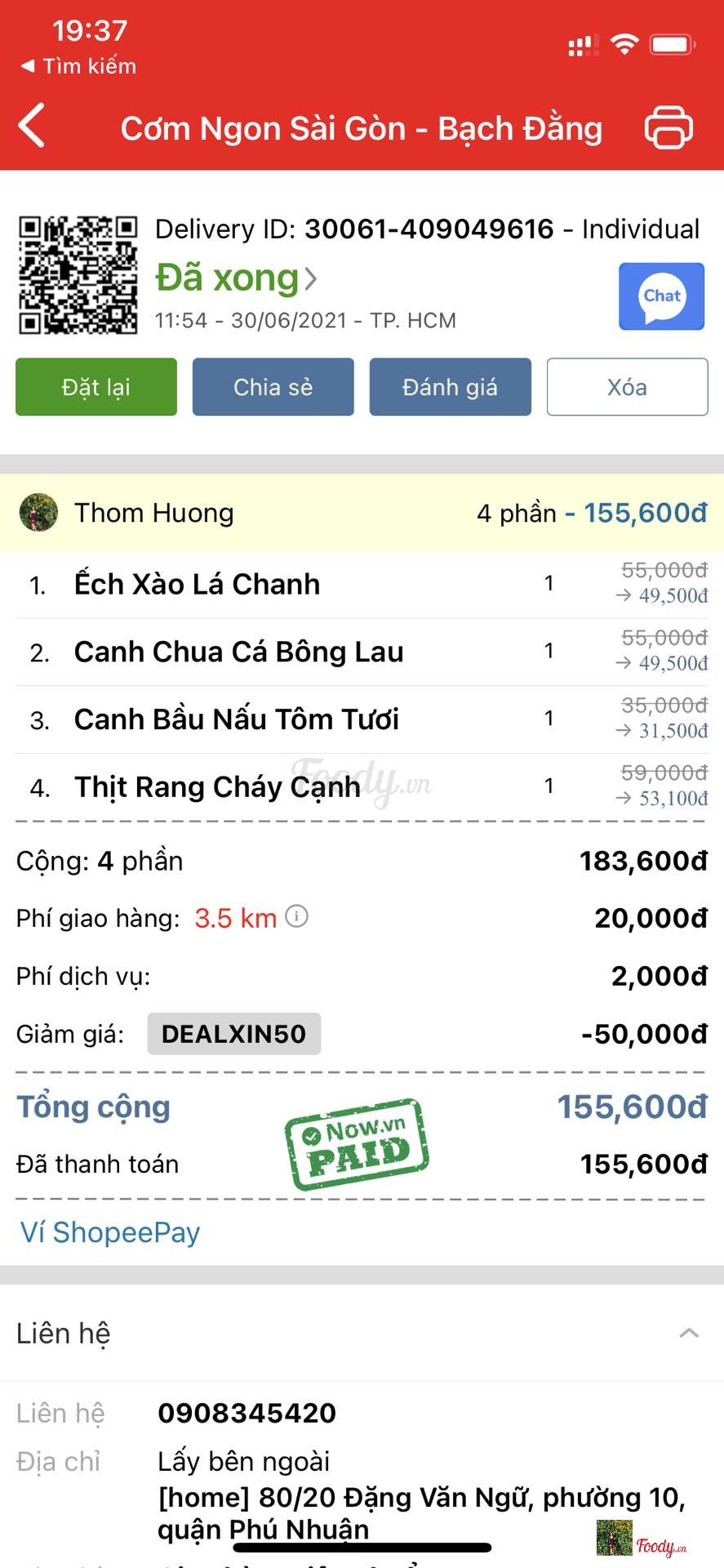
Task: Collapse the Liên hệ section
Action: pyautogui.click(x=689, y=1333)
